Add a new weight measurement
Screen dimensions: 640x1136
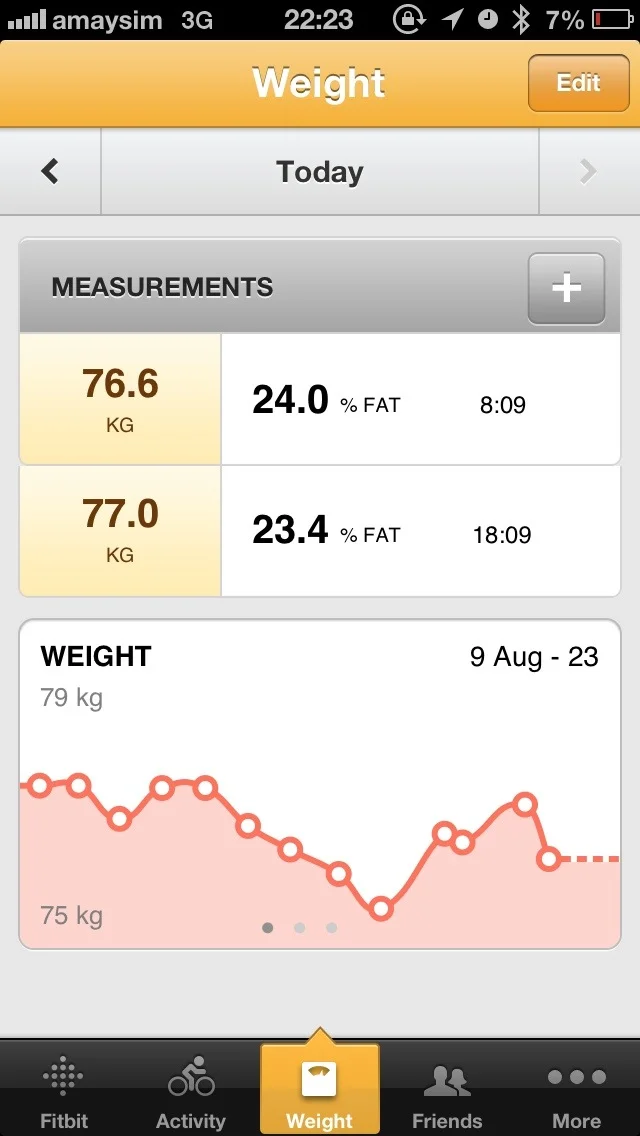pyautogui.click(x=566, y=288)
